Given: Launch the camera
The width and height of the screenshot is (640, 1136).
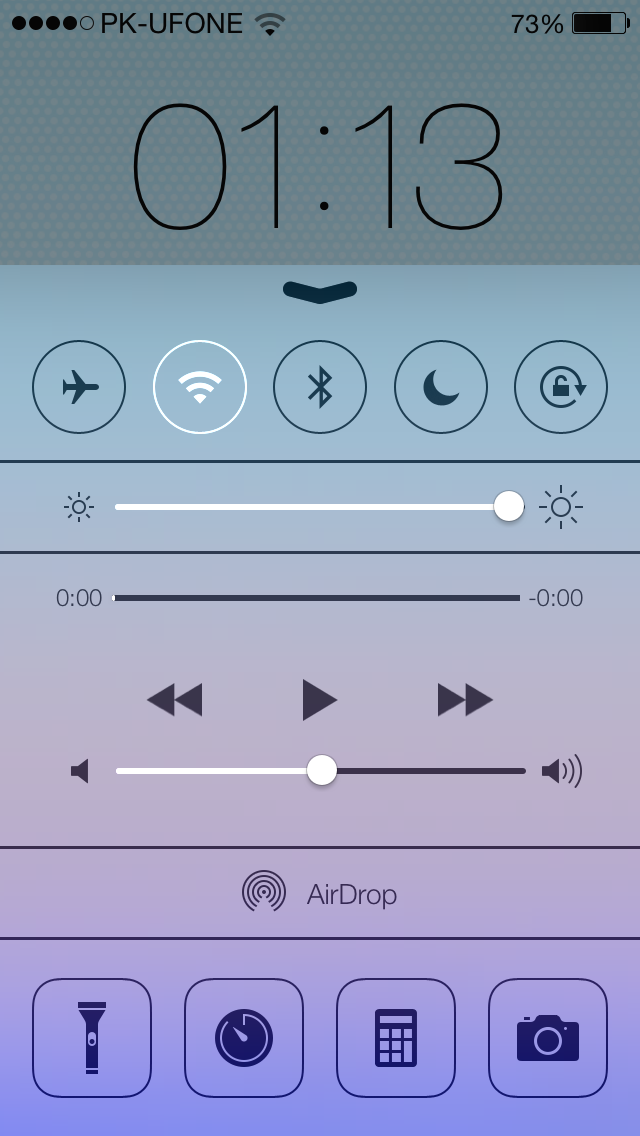Looking at the screenshot, I should (548, 1037).
